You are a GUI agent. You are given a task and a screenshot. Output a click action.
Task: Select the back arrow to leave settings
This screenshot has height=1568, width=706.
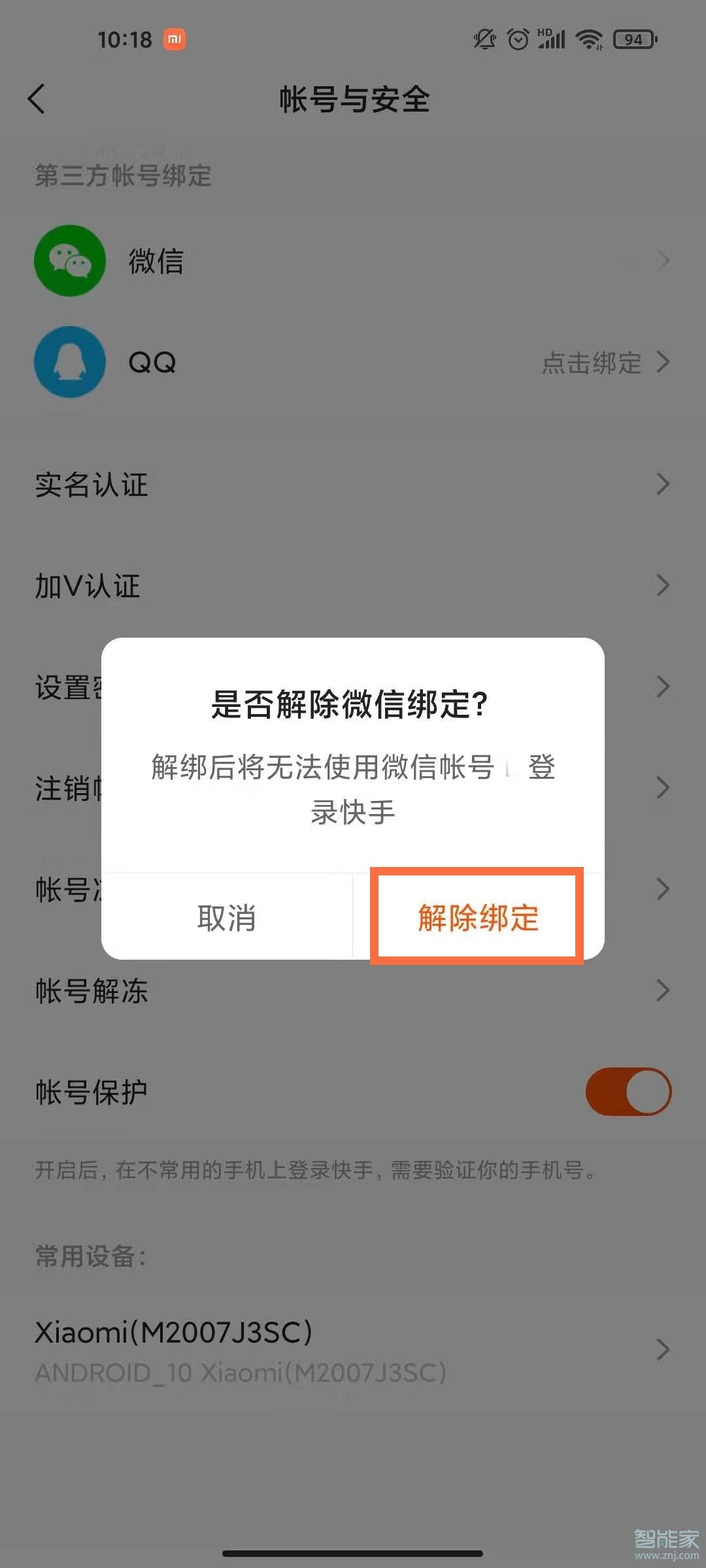pos(37,99)
